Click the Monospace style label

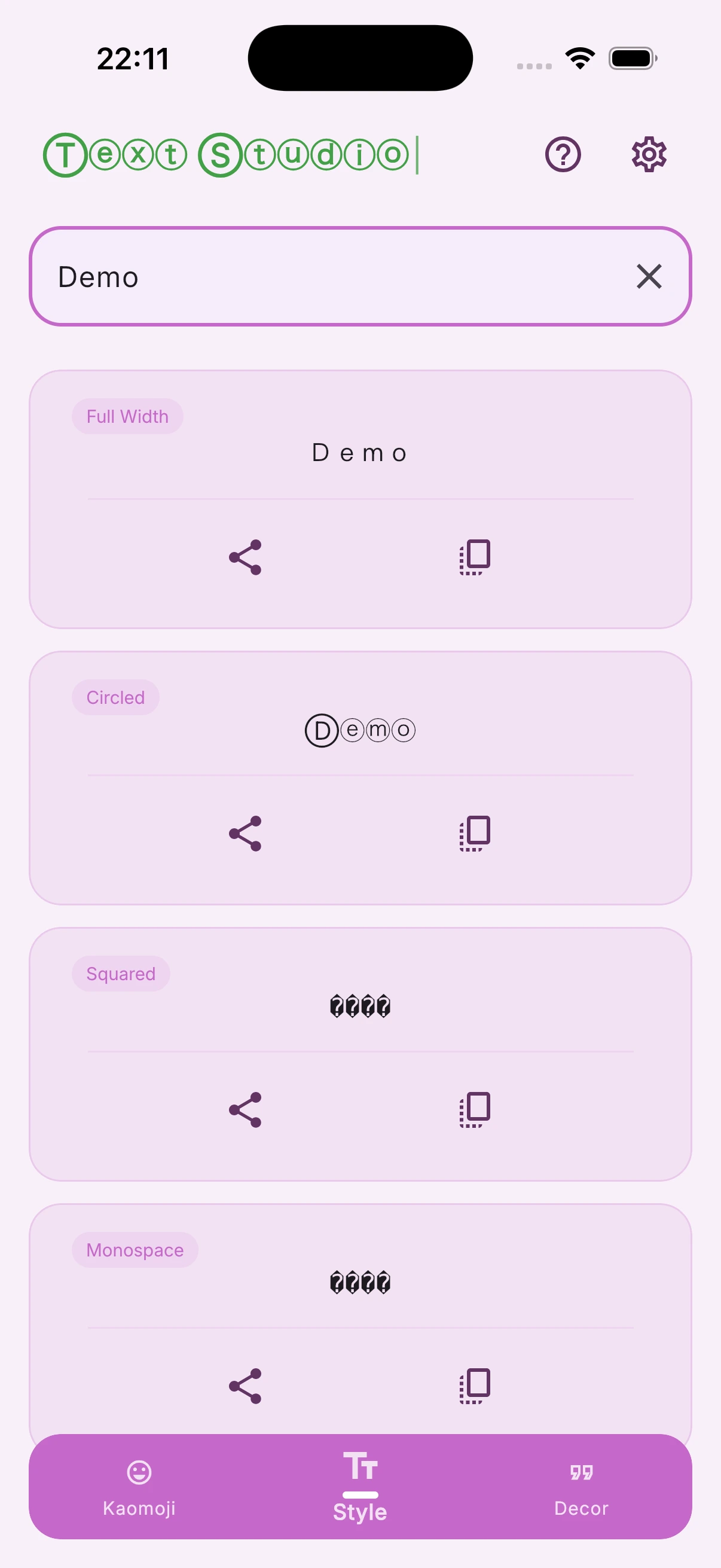tap(135, 1250)
